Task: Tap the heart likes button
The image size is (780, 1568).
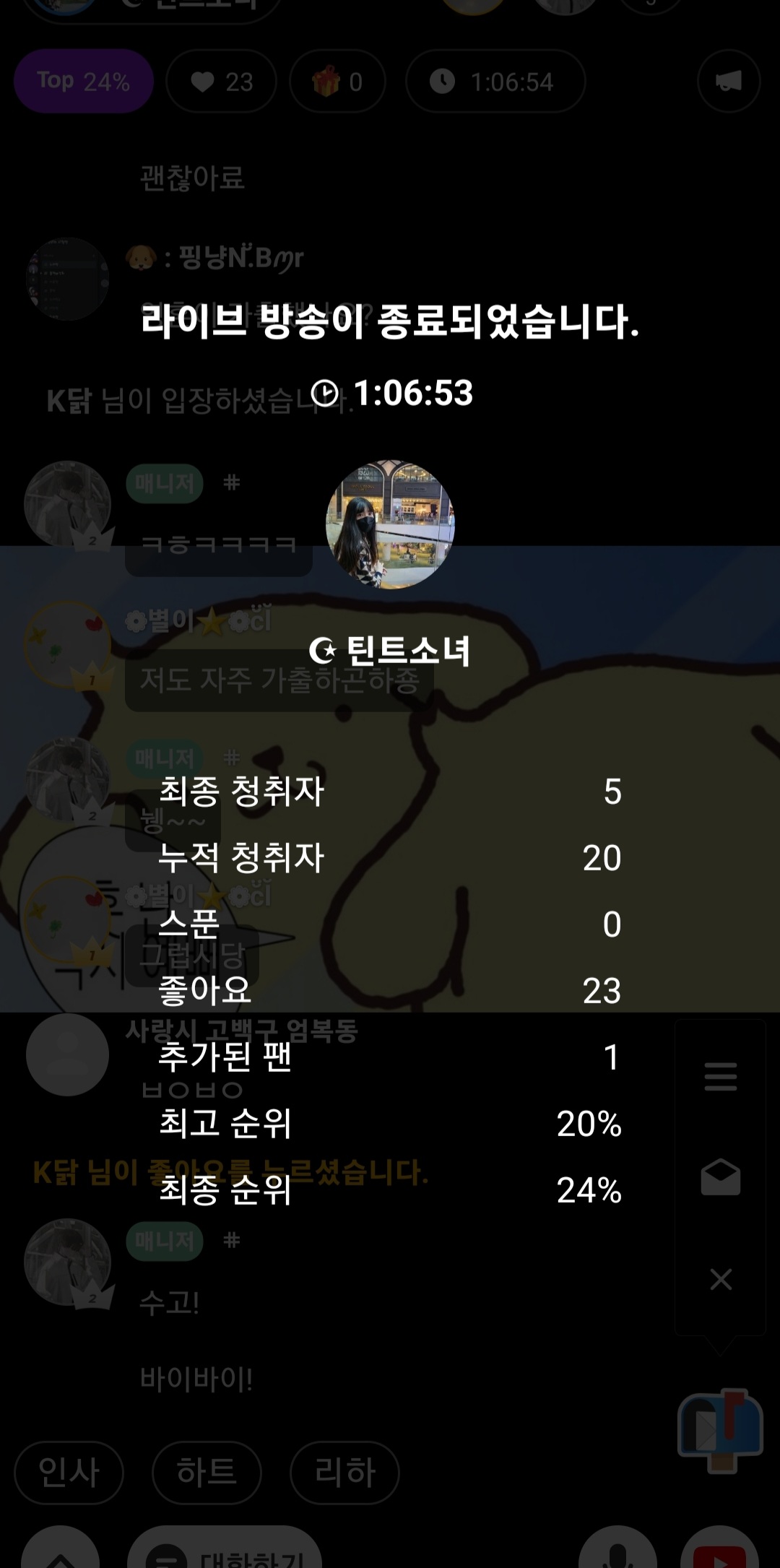Action: click(222, 81)
